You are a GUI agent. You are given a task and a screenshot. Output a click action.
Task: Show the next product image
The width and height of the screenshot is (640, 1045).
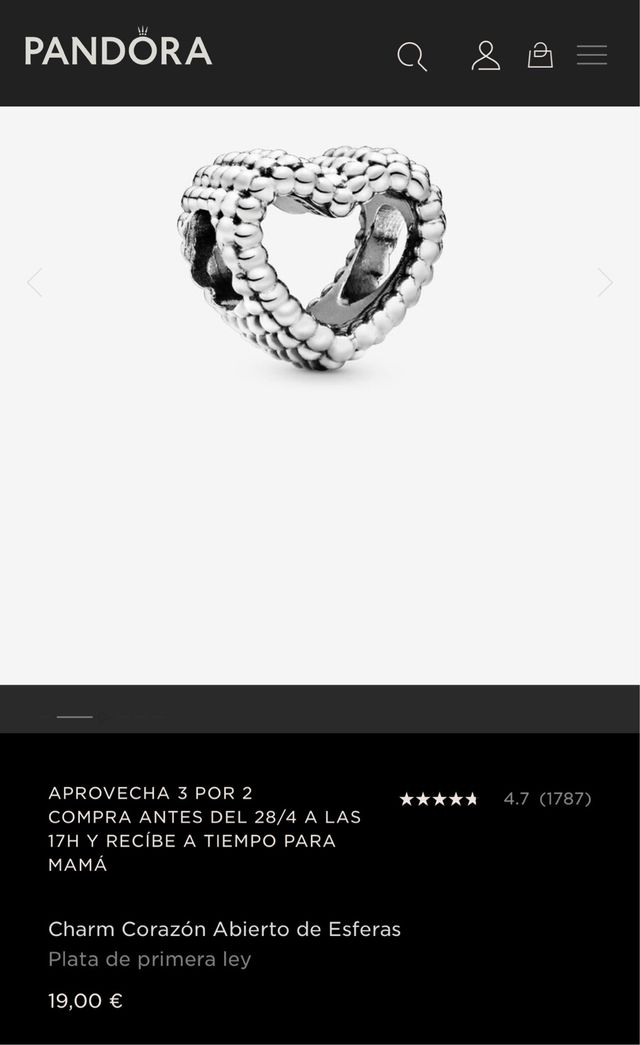click(x=605, y=283)
